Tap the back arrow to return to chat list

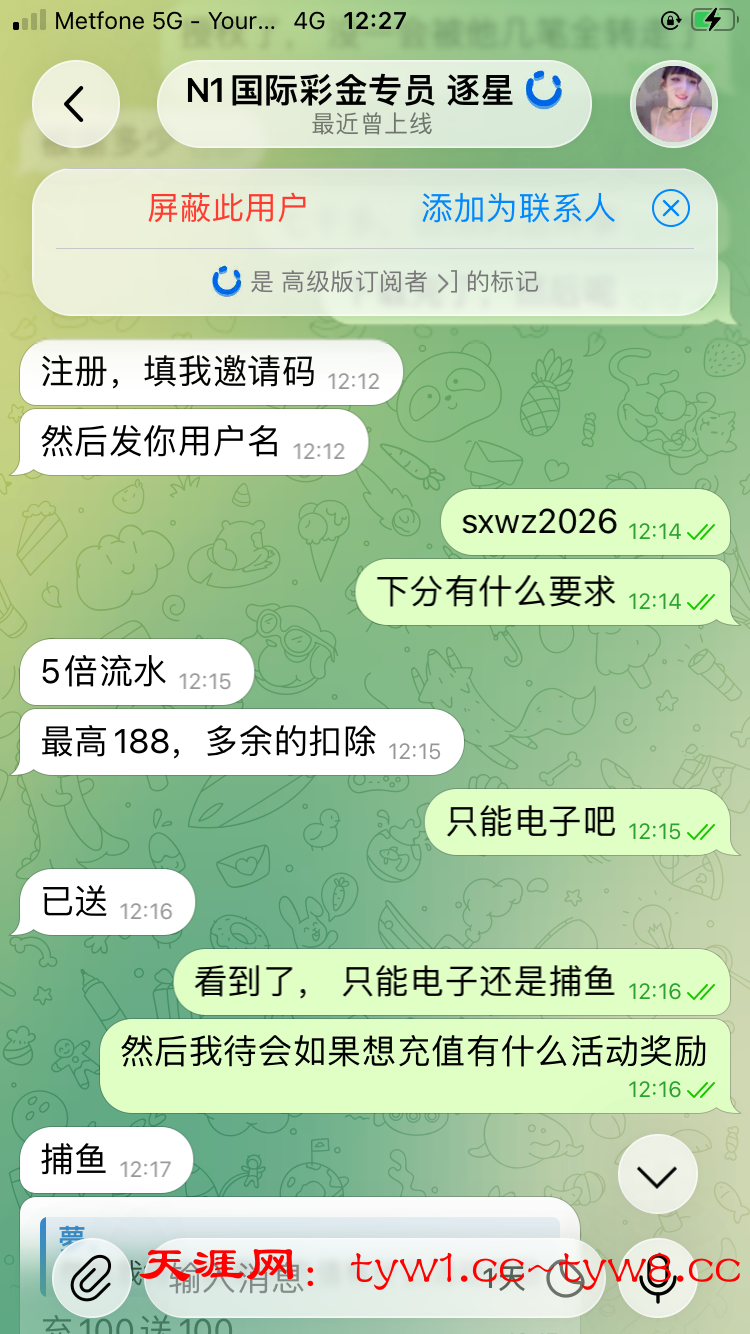point(76,104)
